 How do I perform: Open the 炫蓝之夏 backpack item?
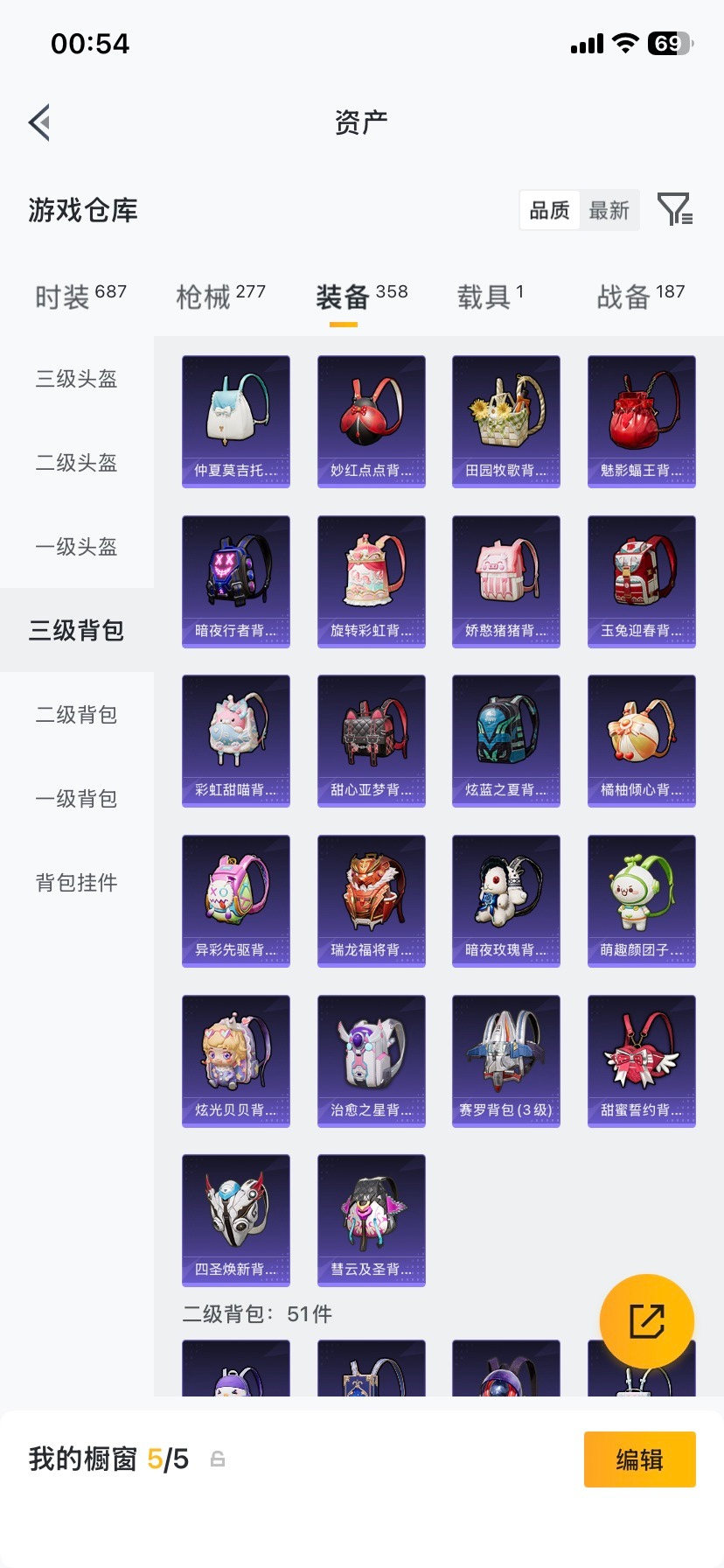point(505,740)
